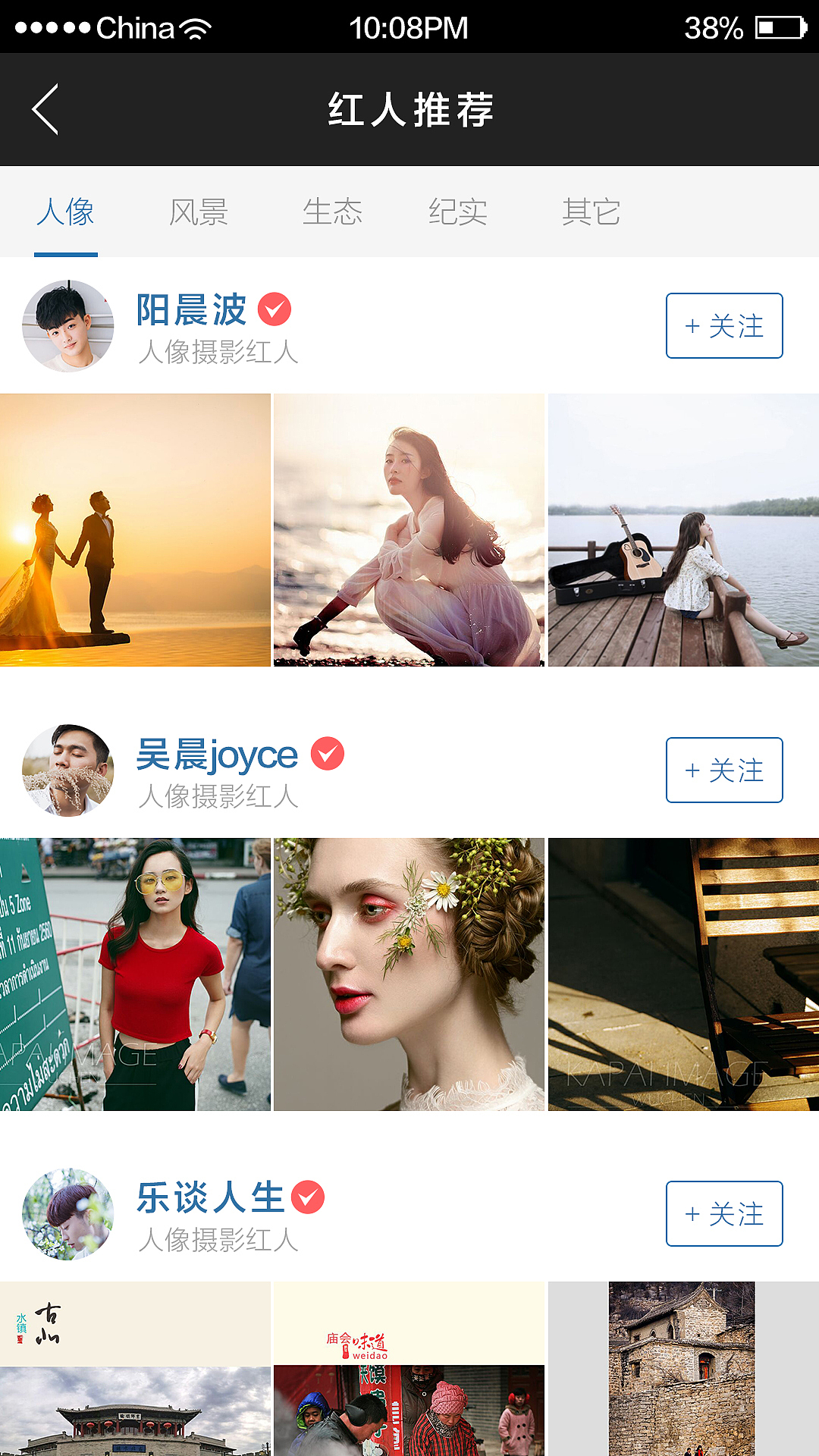Image resolution: width=819 pixels, height=1456 pixels.
Task: Open 阳晨波's photo of woman crouching by sea
Action: tap(409, 530)
